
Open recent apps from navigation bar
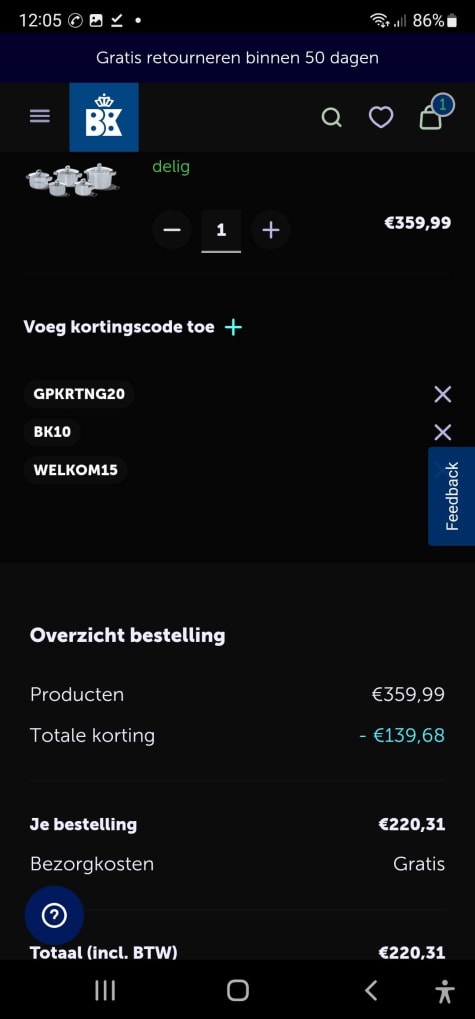pyautogui.click(x=105, y=990)
